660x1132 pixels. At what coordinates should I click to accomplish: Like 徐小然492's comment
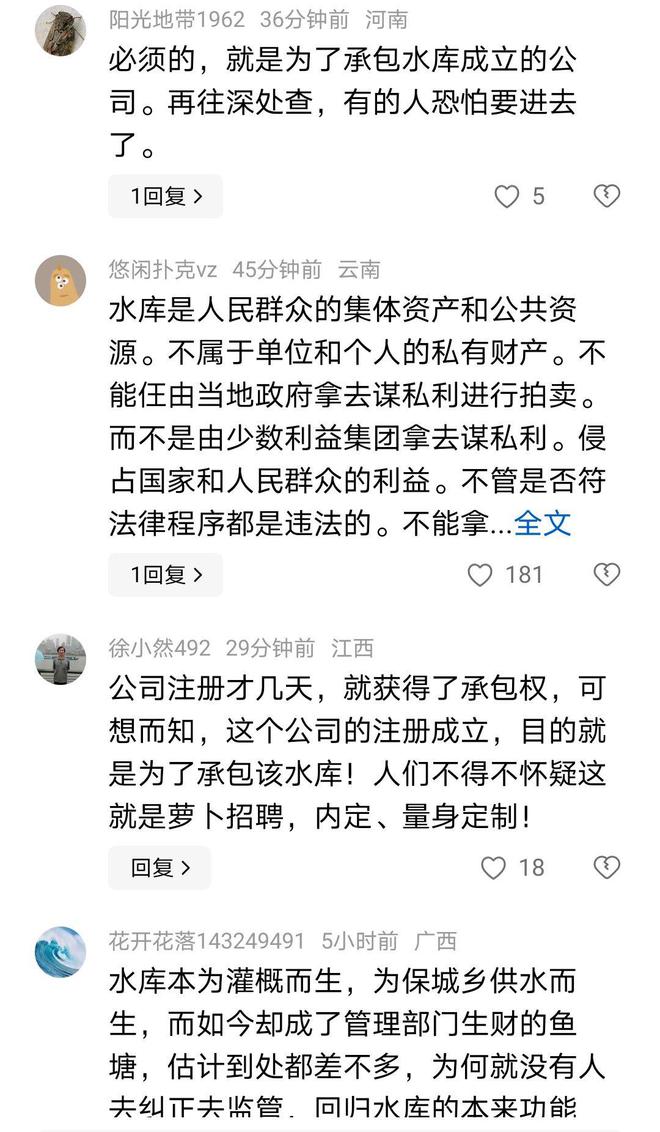point(494,868)
